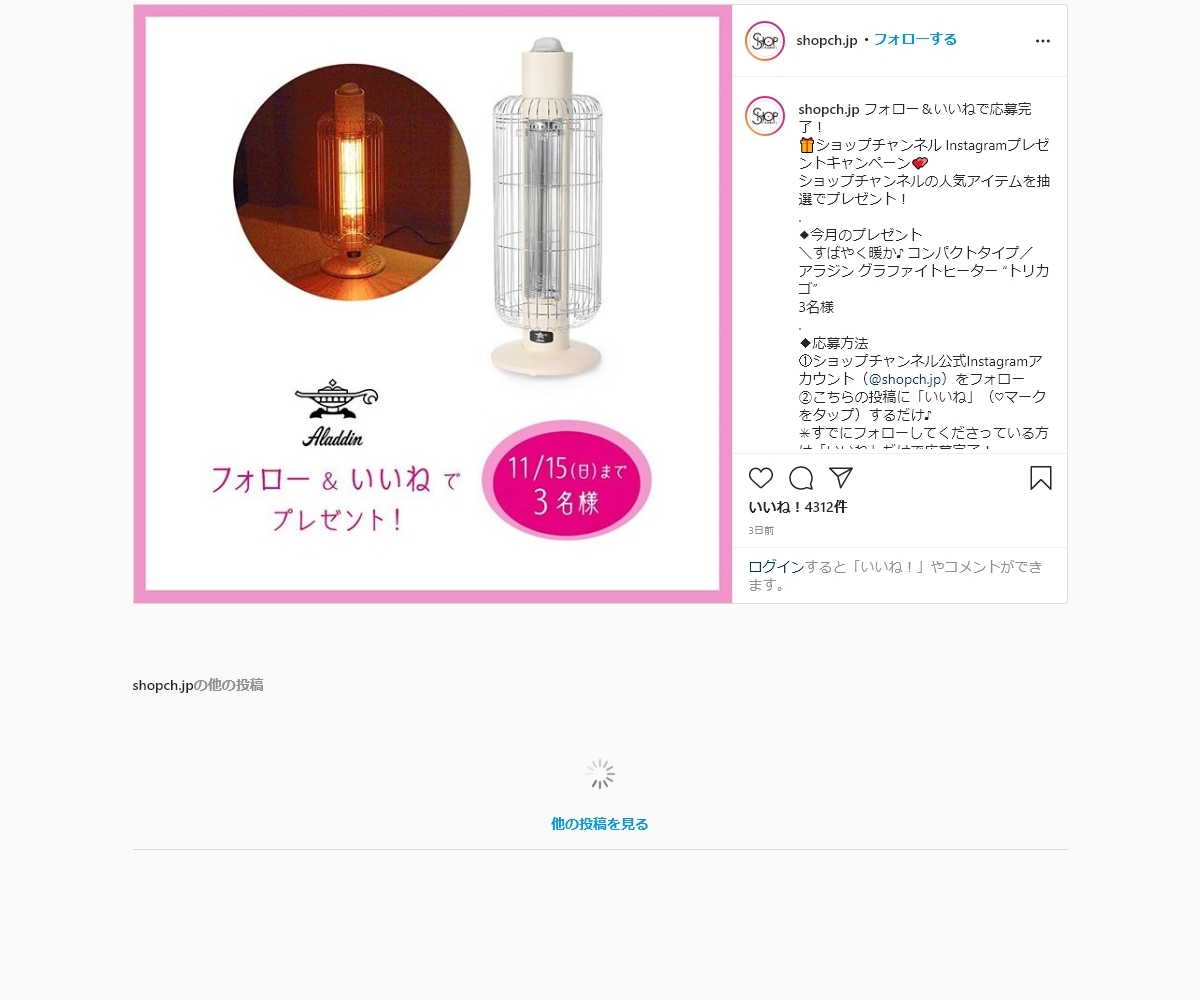Open 他の投稿を見る to see more posts
The height and width of the screenshot is (1000, 1200).
(599, 824)
